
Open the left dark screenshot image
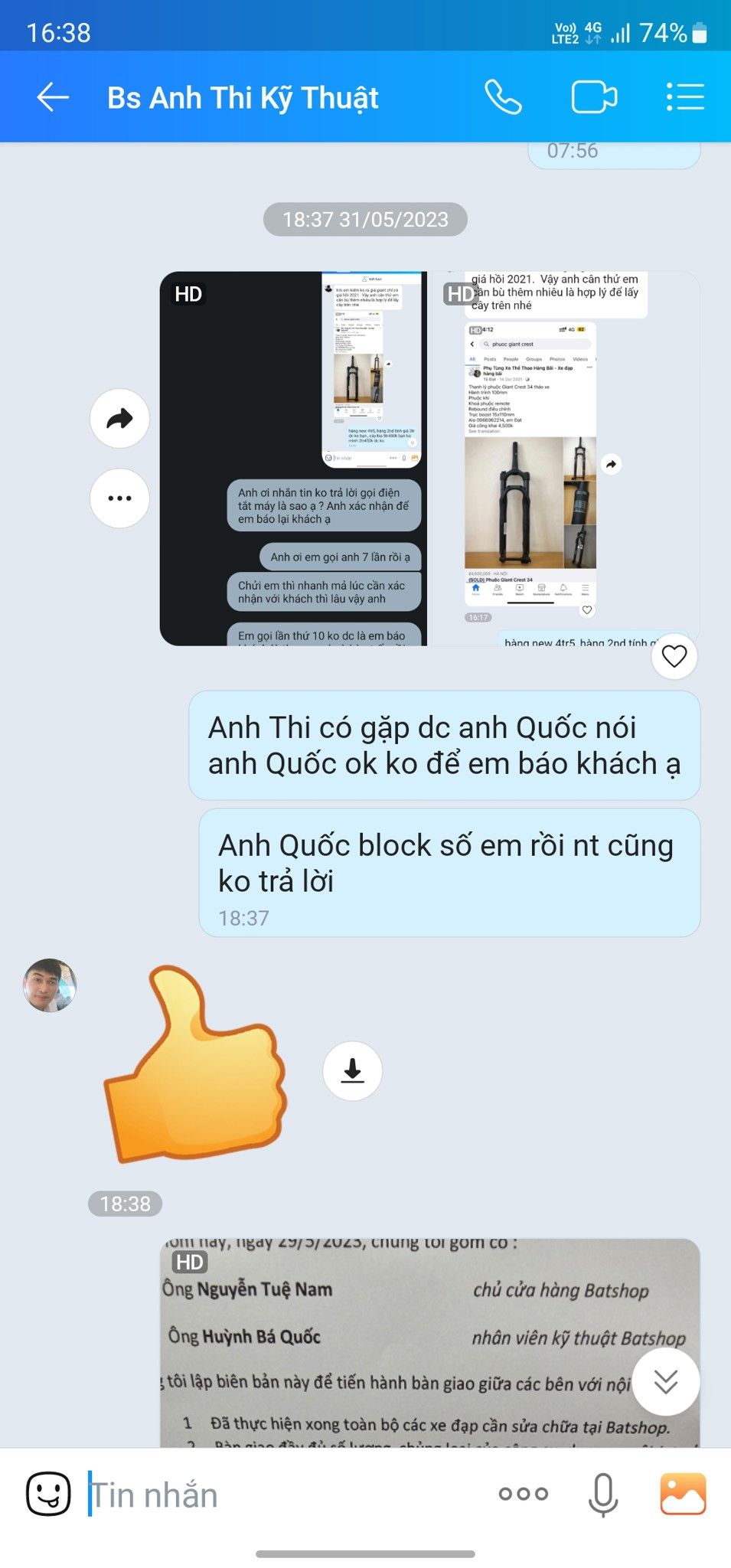tap(292, 458)
